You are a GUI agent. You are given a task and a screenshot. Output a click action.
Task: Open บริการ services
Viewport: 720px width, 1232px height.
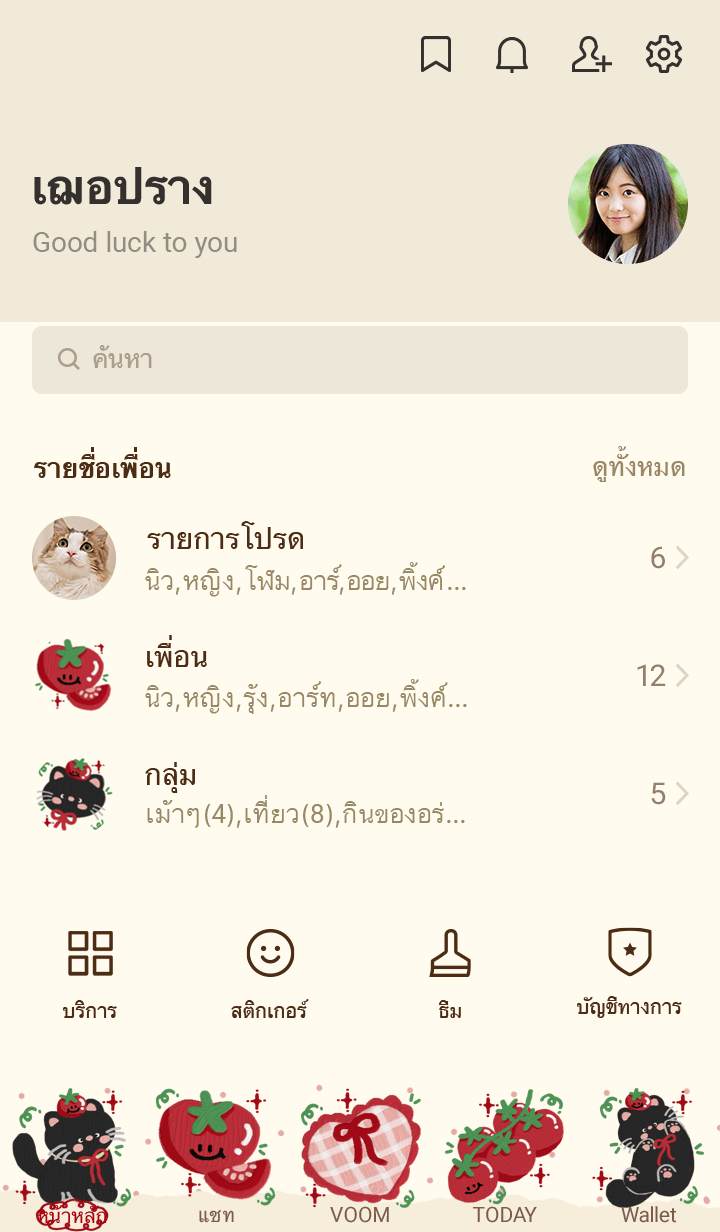coord(90,972)
